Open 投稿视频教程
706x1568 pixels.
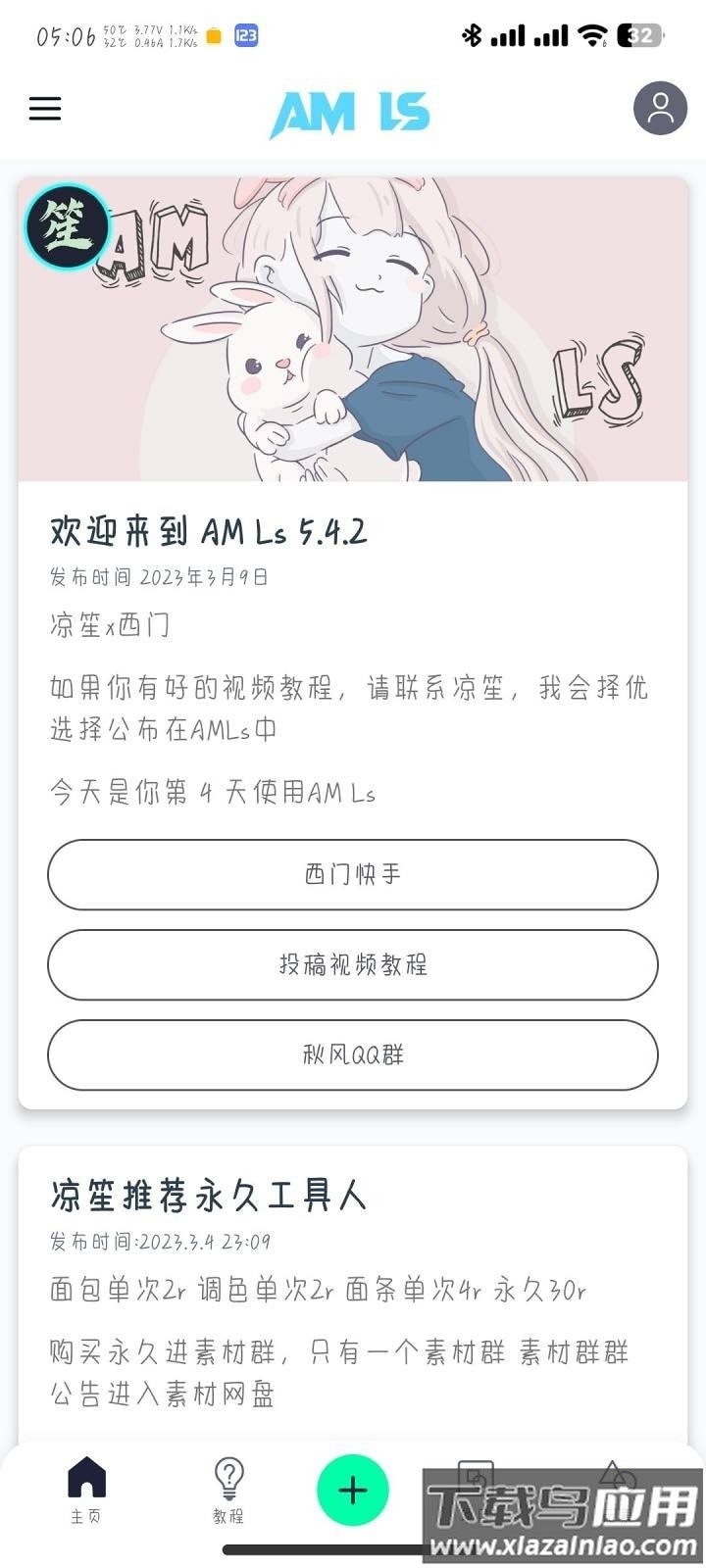[352, 965]
